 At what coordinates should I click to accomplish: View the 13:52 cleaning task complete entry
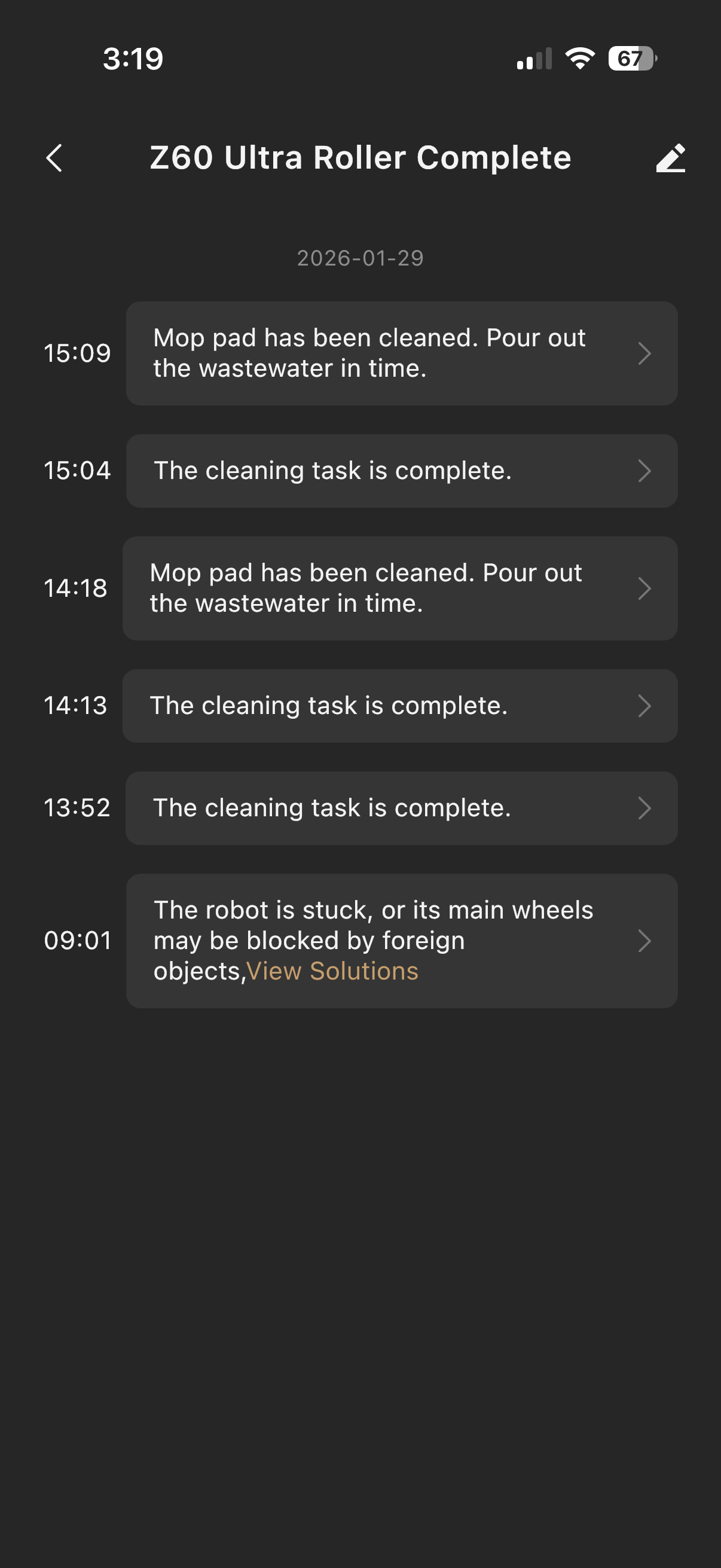coord(402,808)
